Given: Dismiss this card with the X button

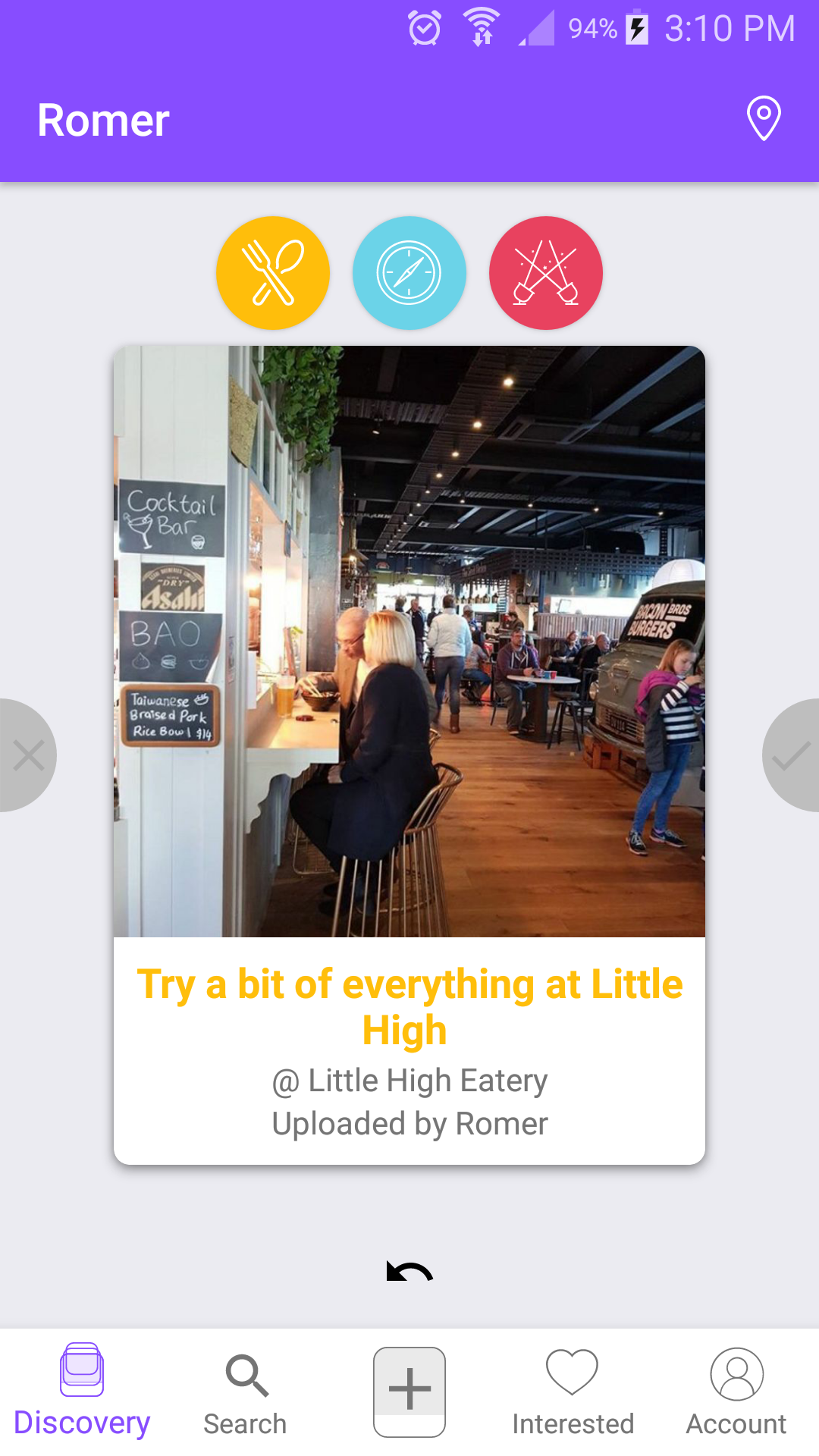Looking at the screenshot, I should [x=28, y=755].
